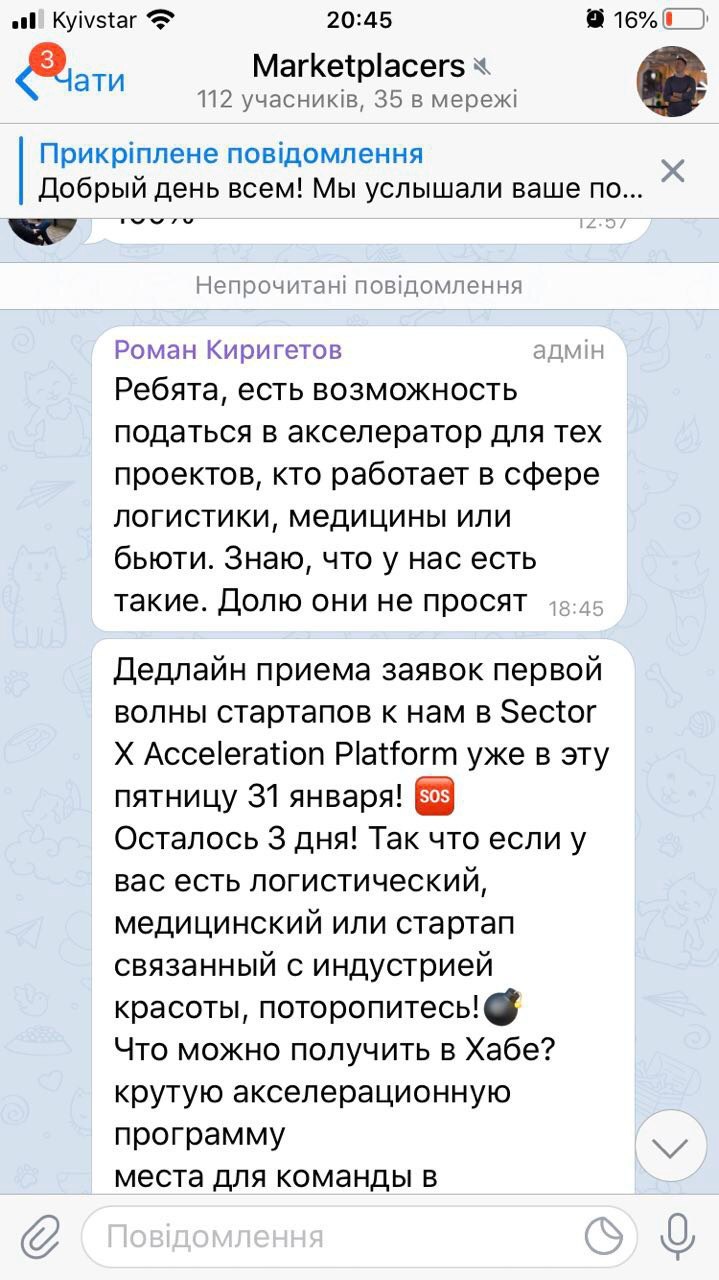Open the group avatar photo
The width and height of the screenshot is (719, 1280).
[x=671, y=81]
